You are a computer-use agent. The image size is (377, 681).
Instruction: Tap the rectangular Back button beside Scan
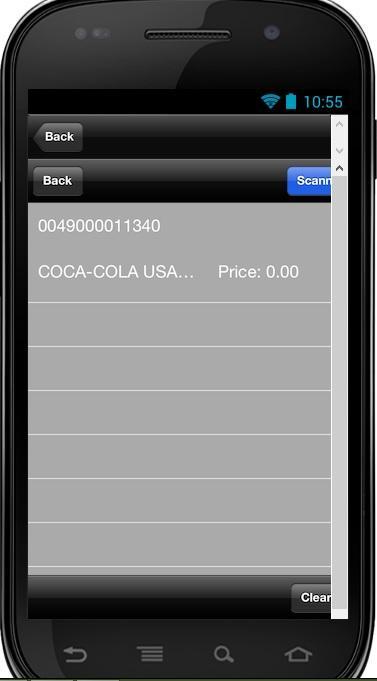(58, 181)
